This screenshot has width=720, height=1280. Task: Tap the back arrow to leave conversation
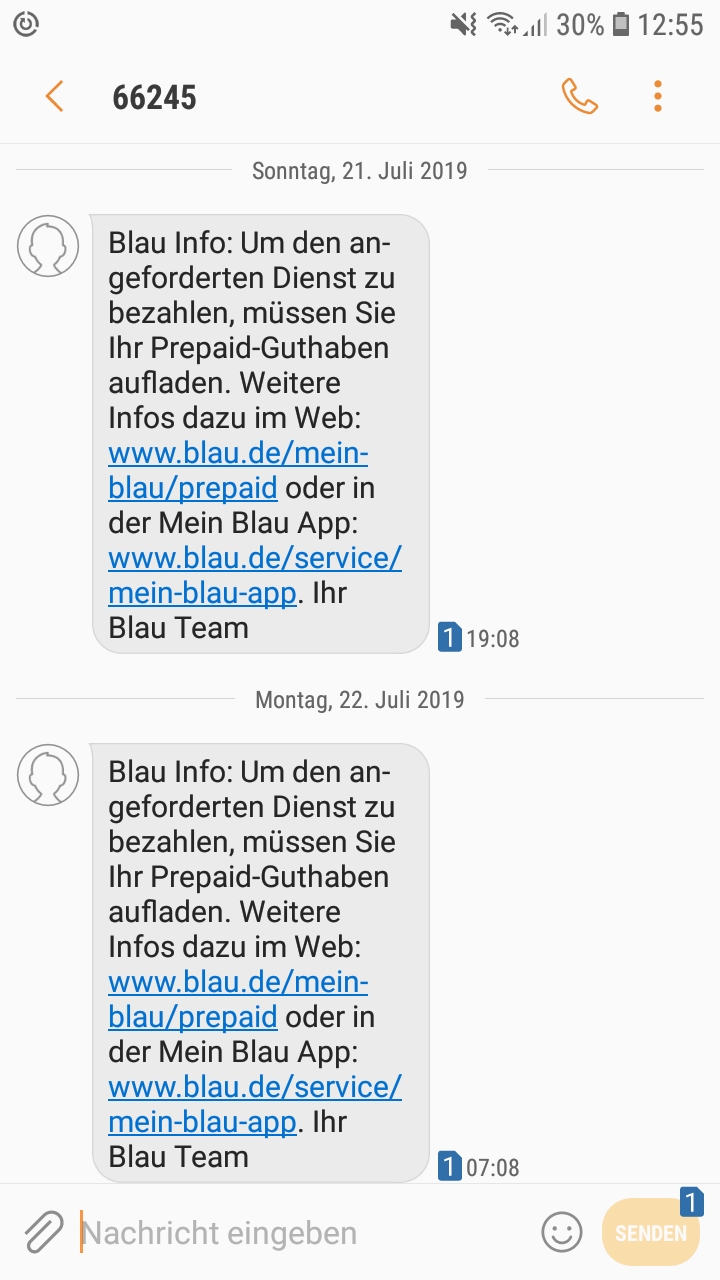click(x=55, y=95)
